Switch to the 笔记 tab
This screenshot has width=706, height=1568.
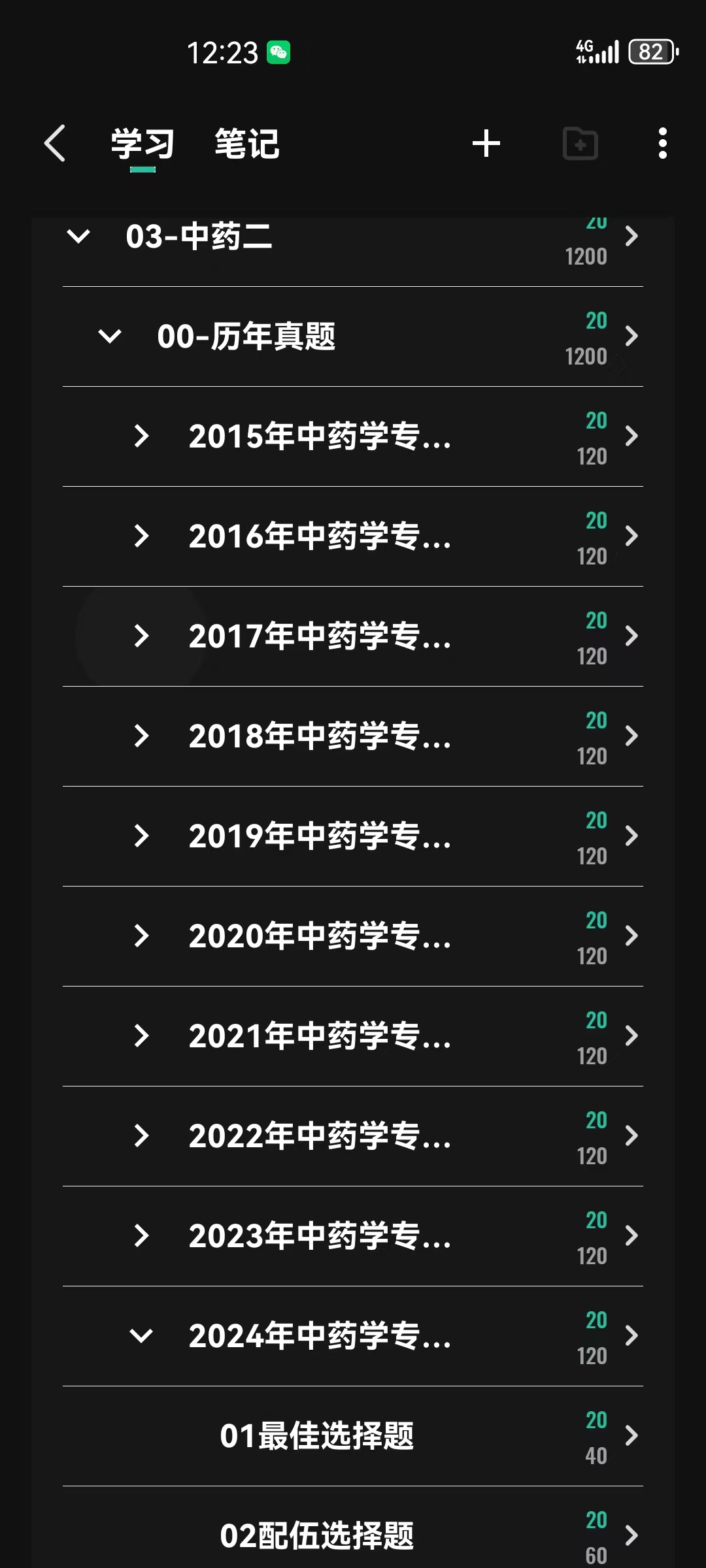tap(247, 144)
